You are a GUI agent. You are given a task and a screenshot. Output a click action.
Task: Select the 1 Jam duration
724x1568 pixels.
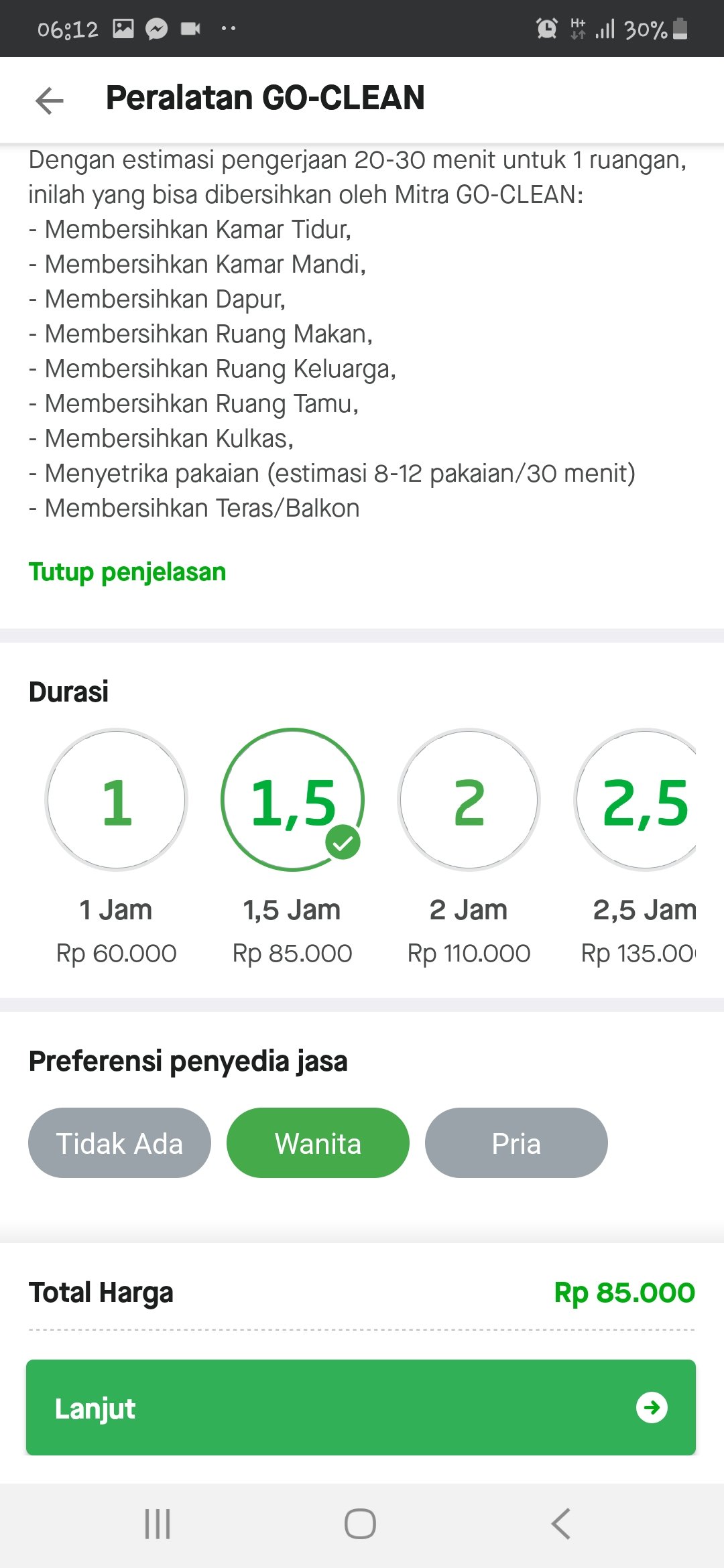[117, 800]
